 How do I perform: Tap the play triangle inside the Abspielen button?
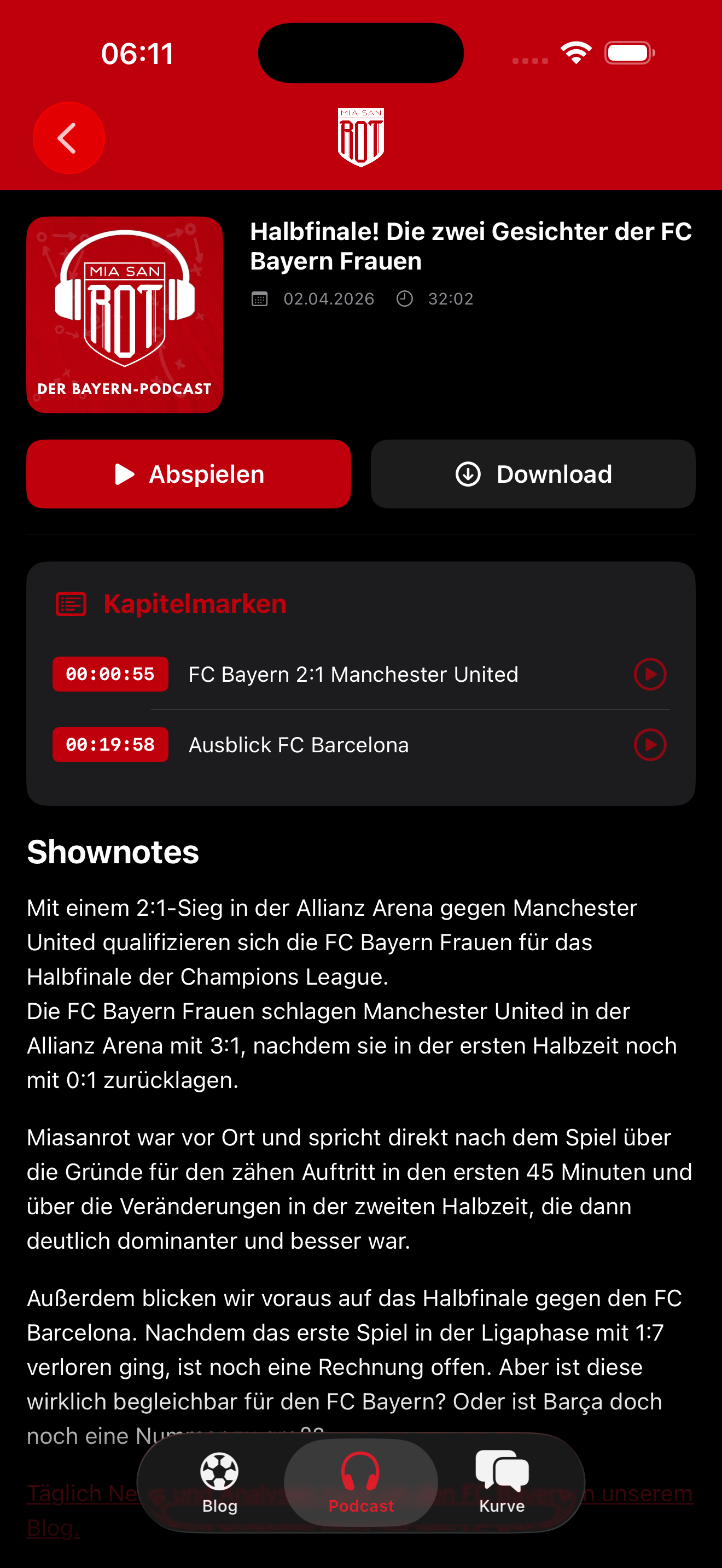[124, 473]
